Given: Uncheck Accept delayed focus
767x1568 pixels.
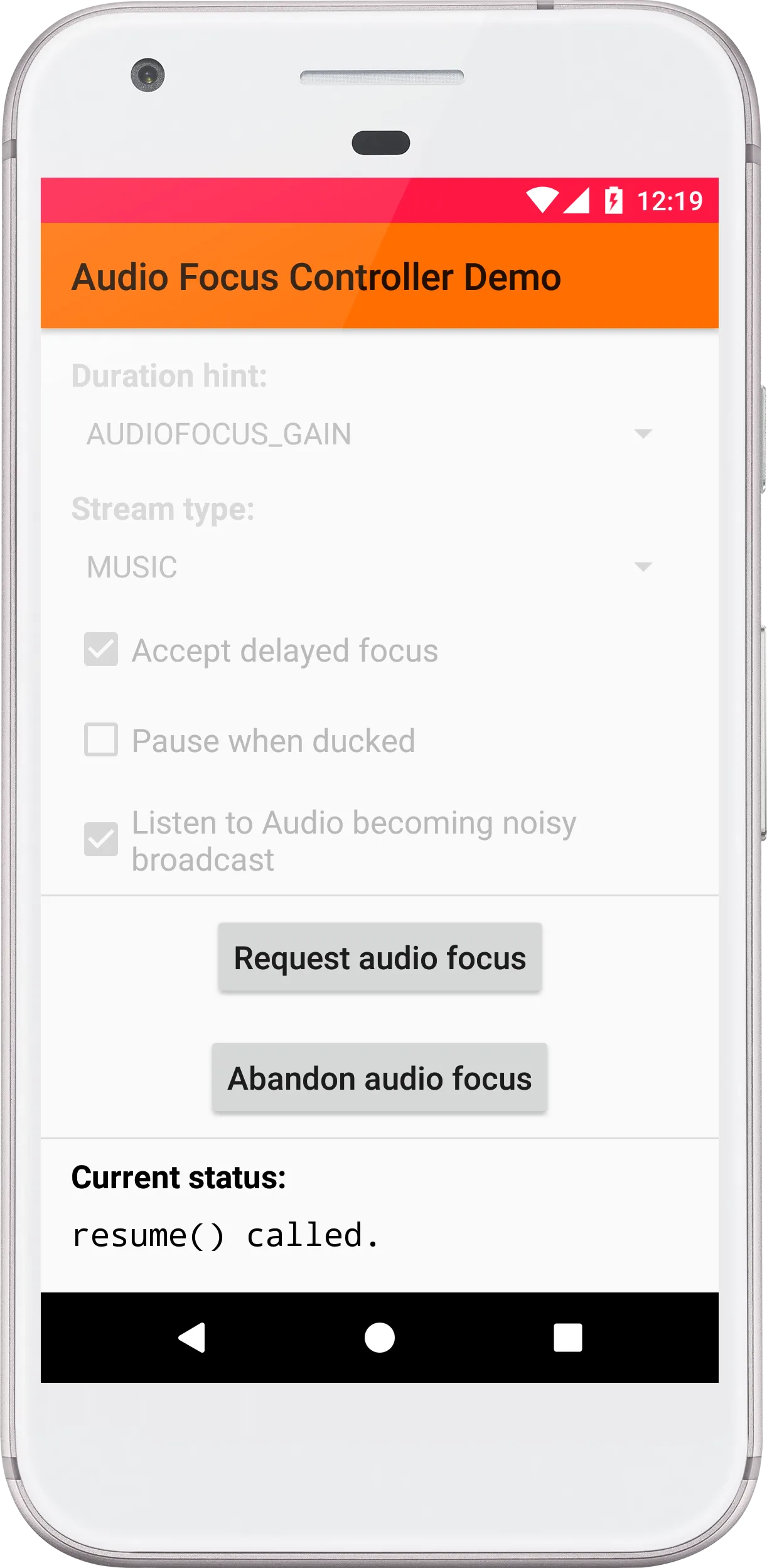Looking at the screenshot, I should [x=101, y=650].
